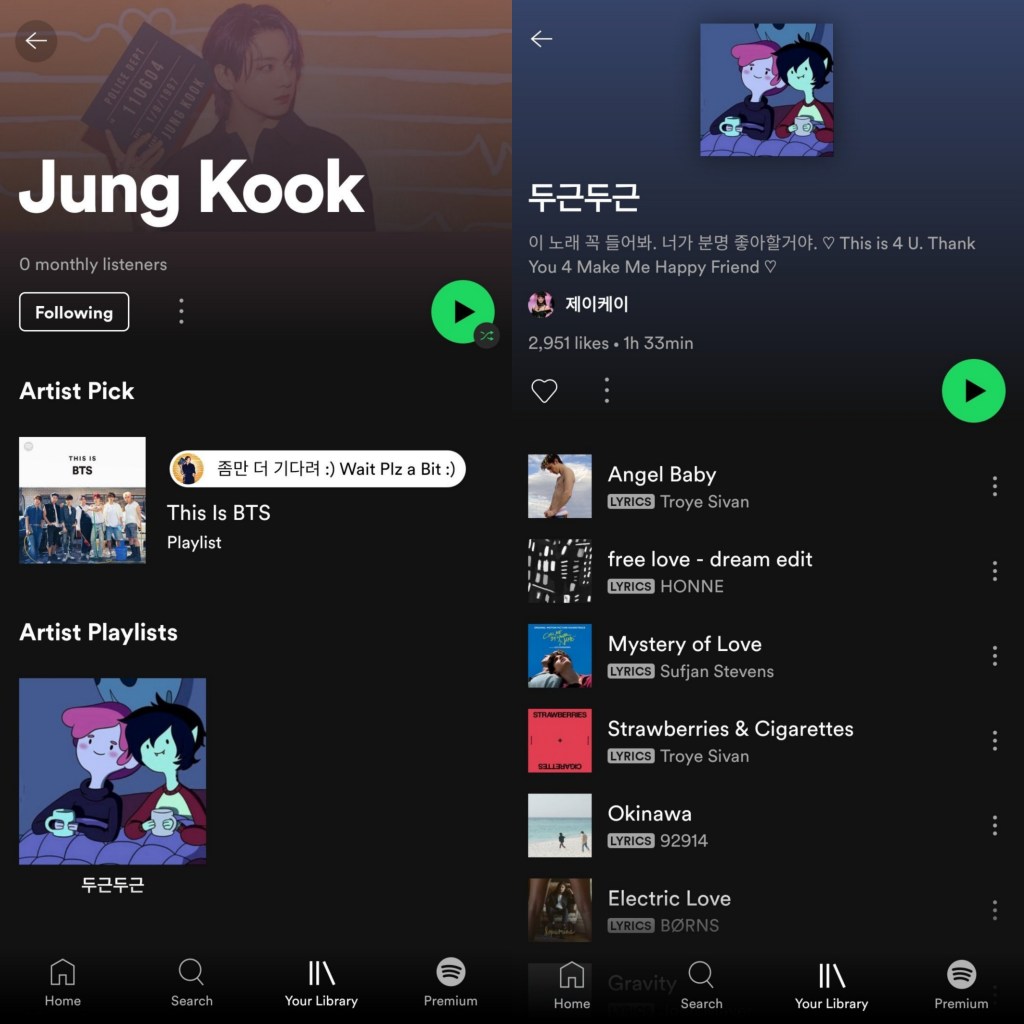The height and width of the screenshot is (1024, 1024).
Task: Play Strawberries & Cigarettes by Troye Sivan
Action: point(730,729)
